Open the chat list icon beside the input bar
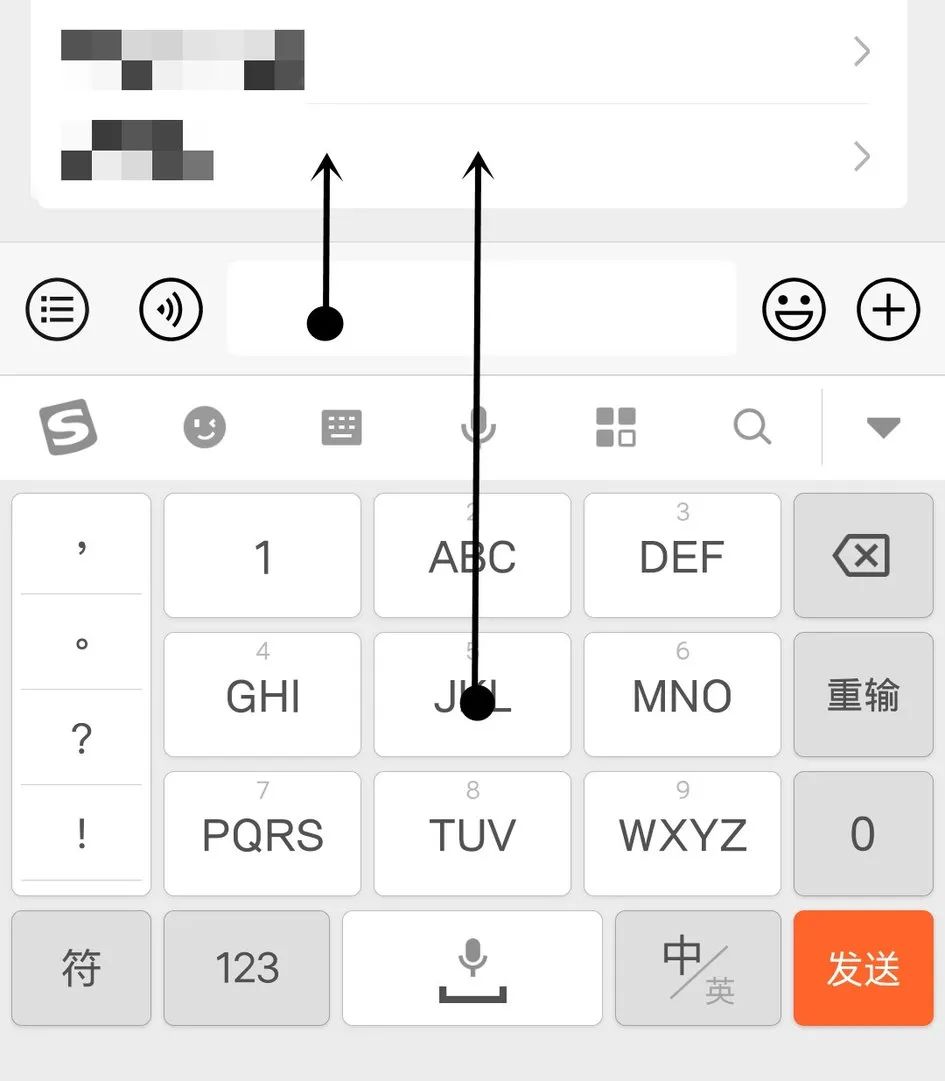945x1081 pixels. pyautogui.click(x=57, y=309)
